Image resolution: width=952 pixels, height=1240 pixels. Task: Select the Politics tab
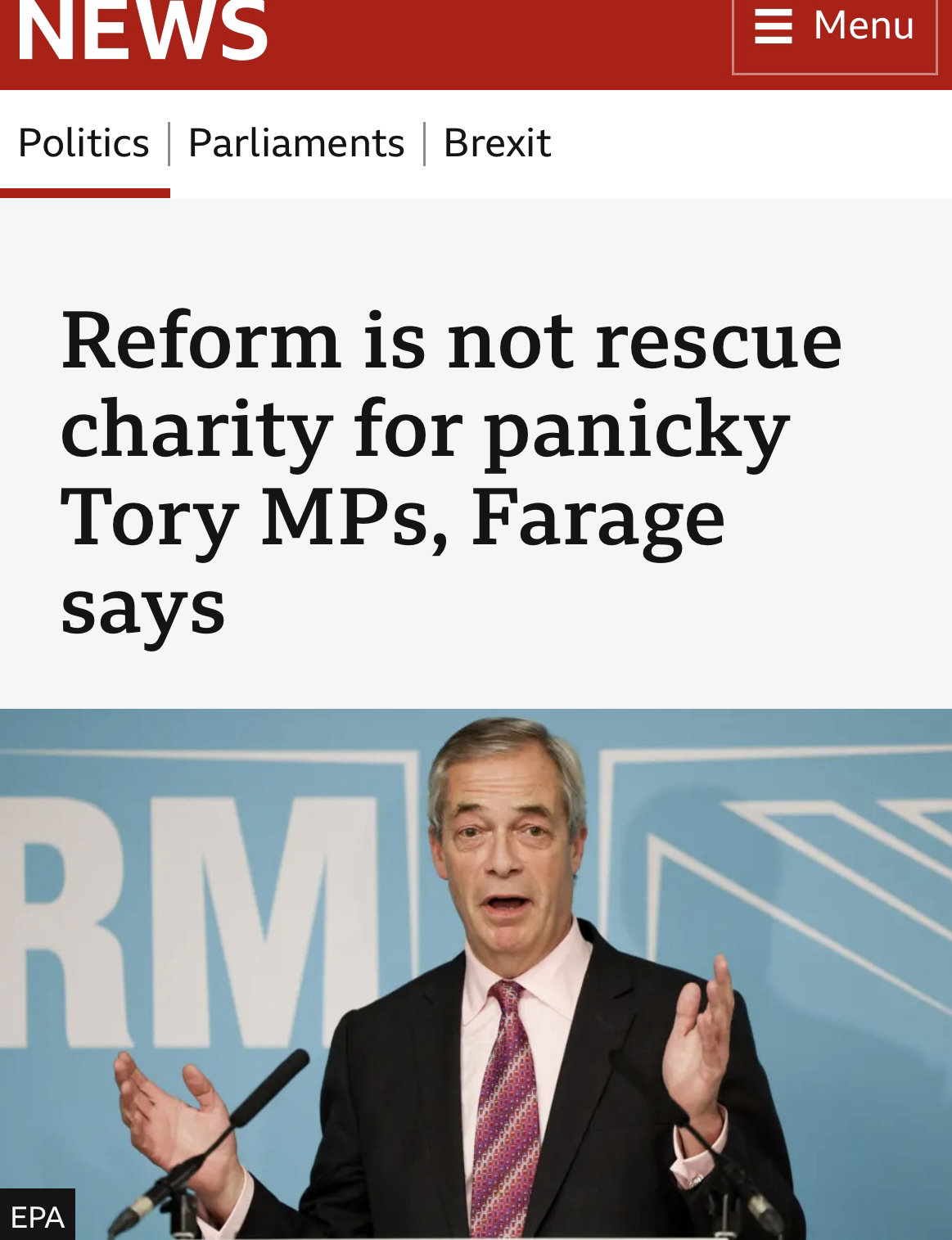pyautogui.click(x=83, y=143)
